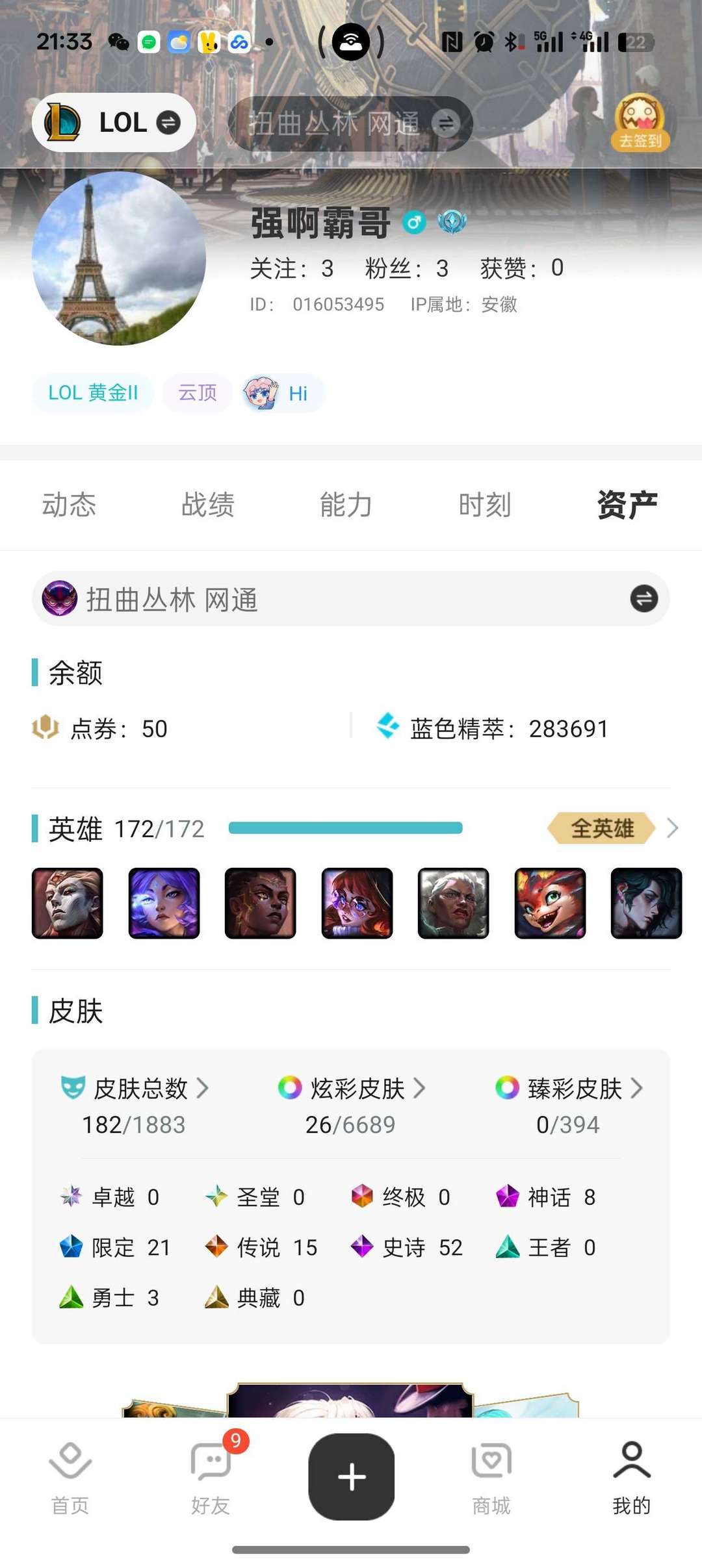Open the 商城 tab
Screen dimensions: 702x1568
(x=491, y=1476)
